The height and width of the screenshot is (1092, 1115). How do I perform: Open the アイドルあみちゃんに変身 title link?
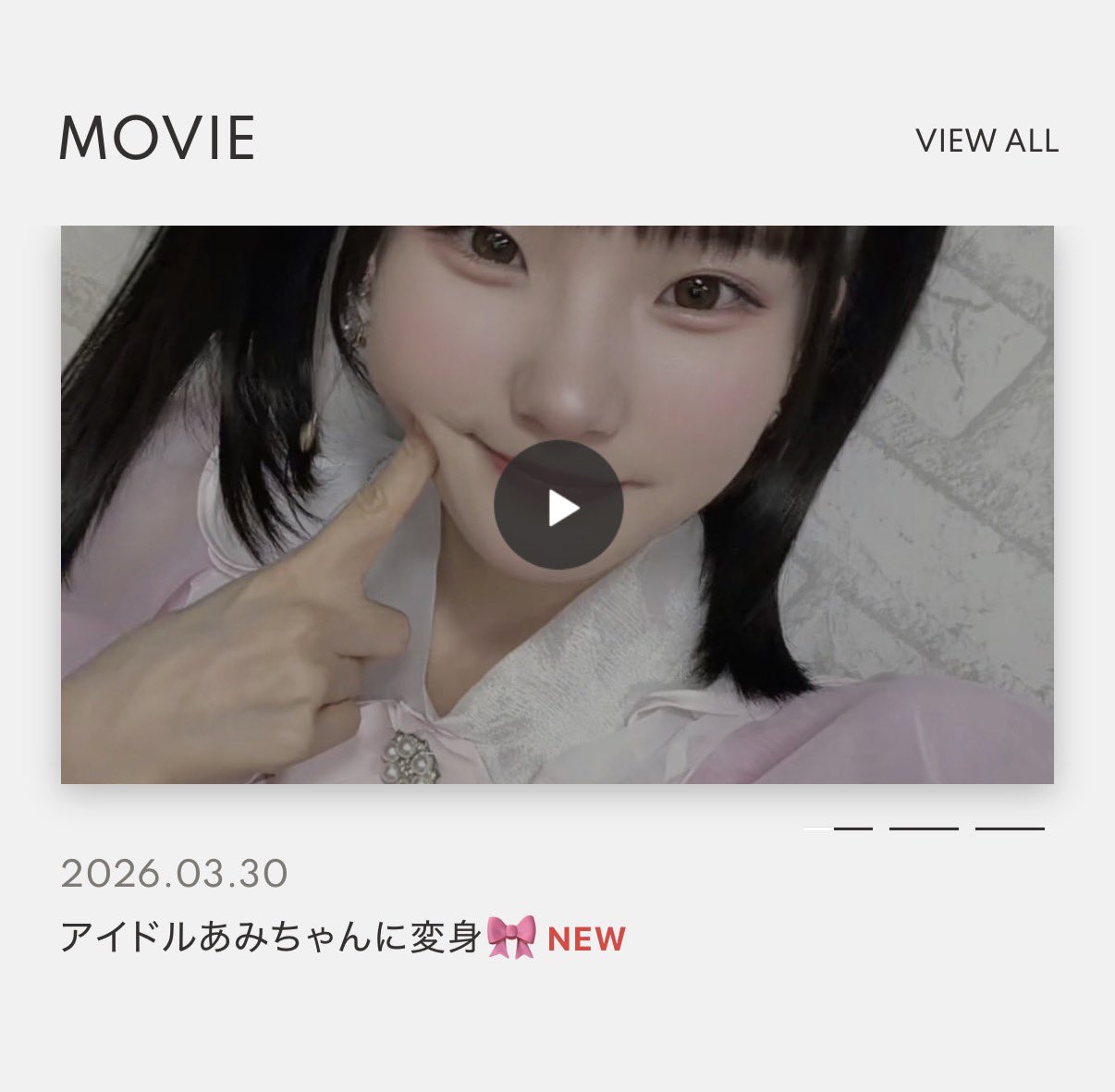pos(270,938)
